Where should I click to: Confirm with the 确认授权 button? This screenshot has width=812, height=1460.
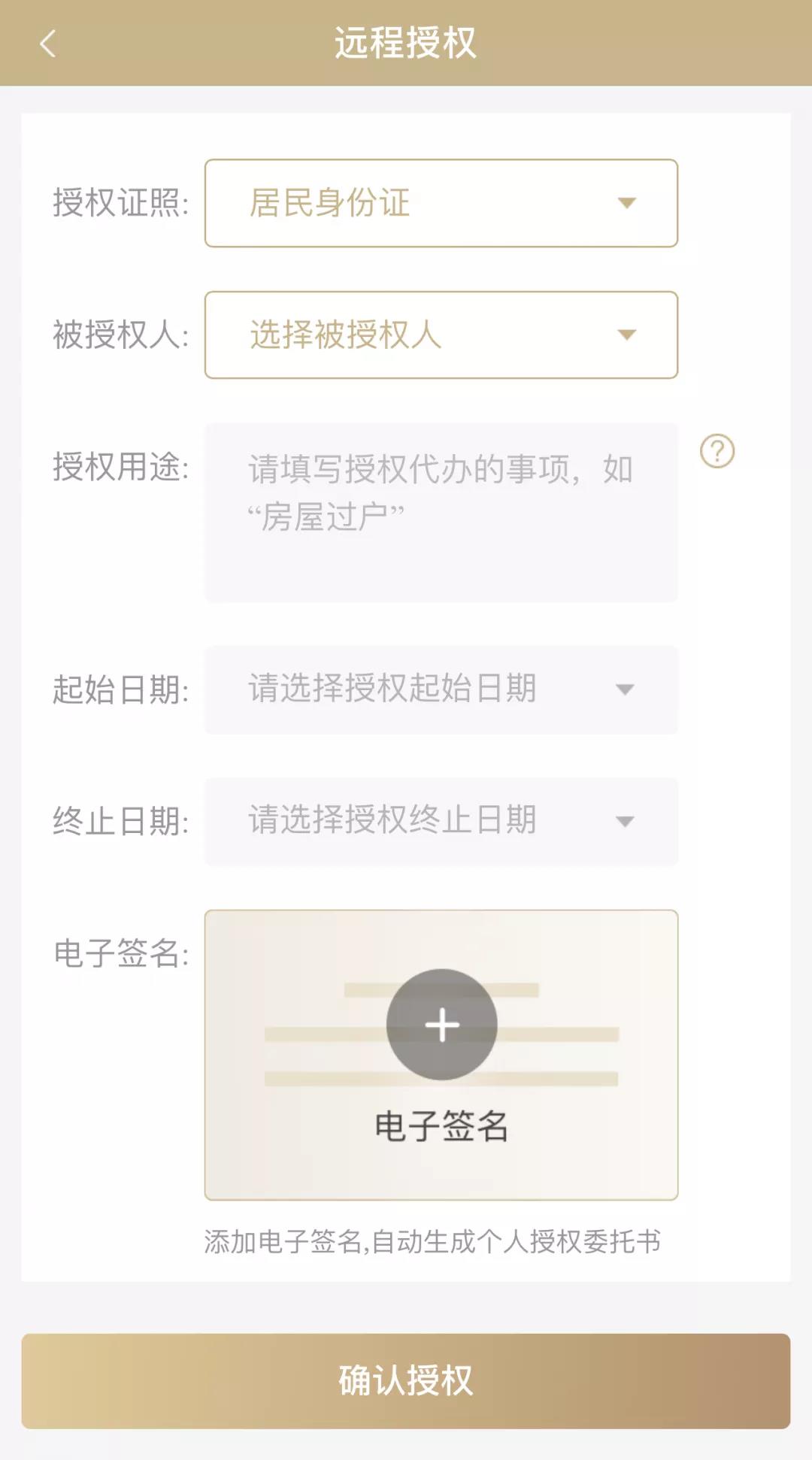[x=406, y=1381]
